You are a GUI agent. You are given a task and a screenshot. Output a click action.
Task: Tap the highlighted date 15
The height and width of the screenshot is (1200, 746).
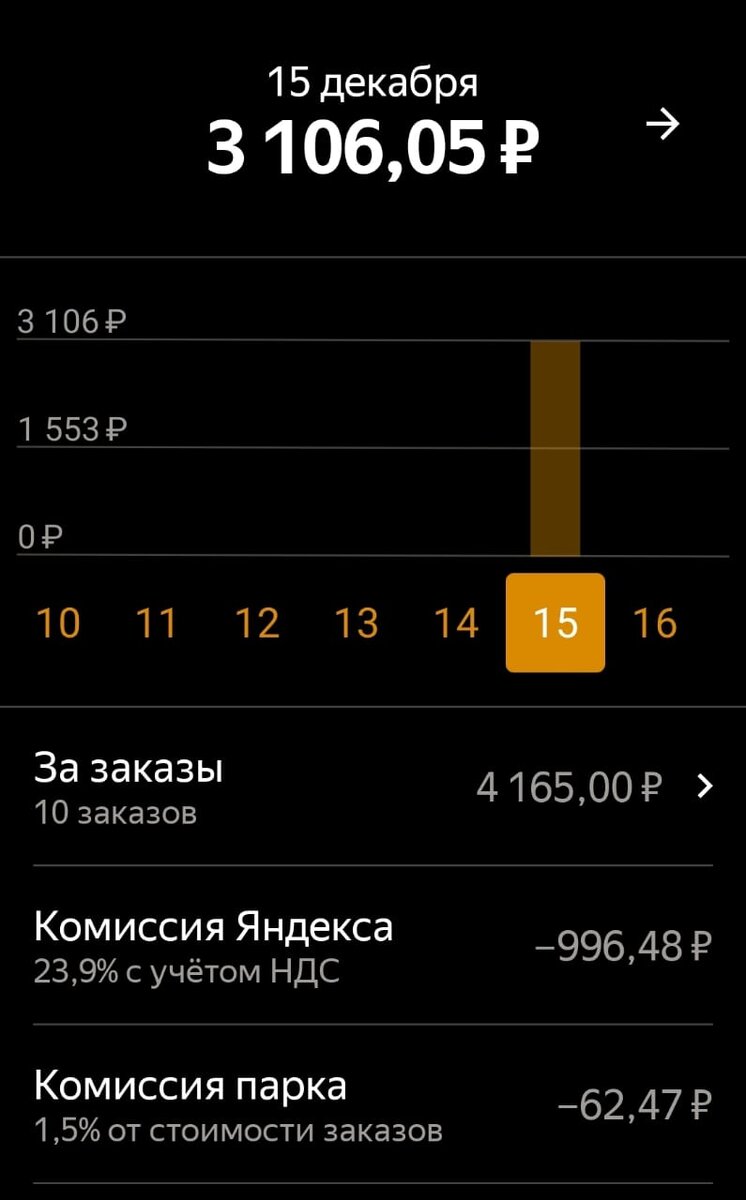[x=556, y=623]
